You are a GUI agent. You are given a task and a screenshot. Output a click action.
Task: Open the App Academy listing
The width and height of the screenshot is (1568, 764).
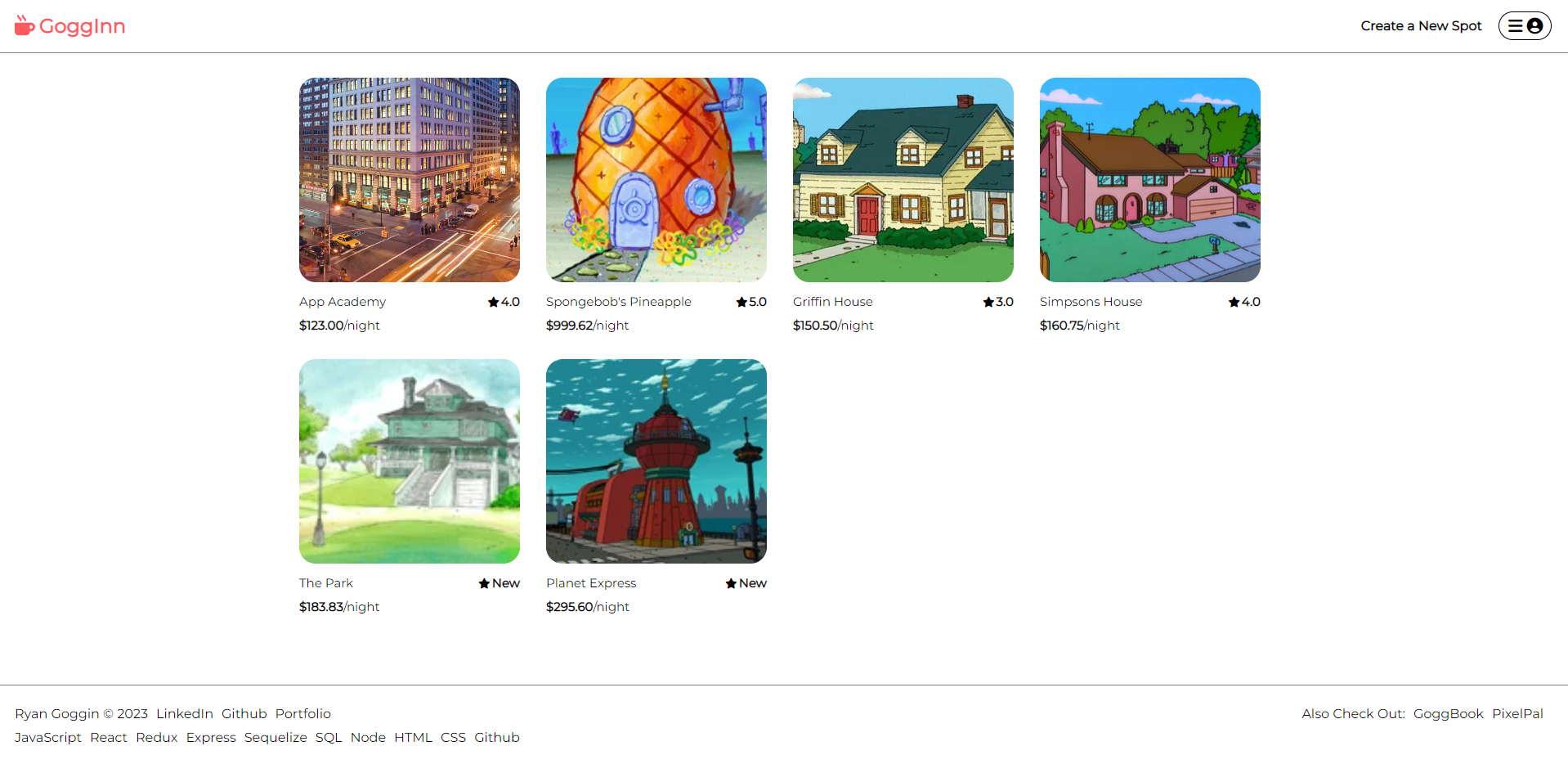pyautogui.click(x=409, y=180)
